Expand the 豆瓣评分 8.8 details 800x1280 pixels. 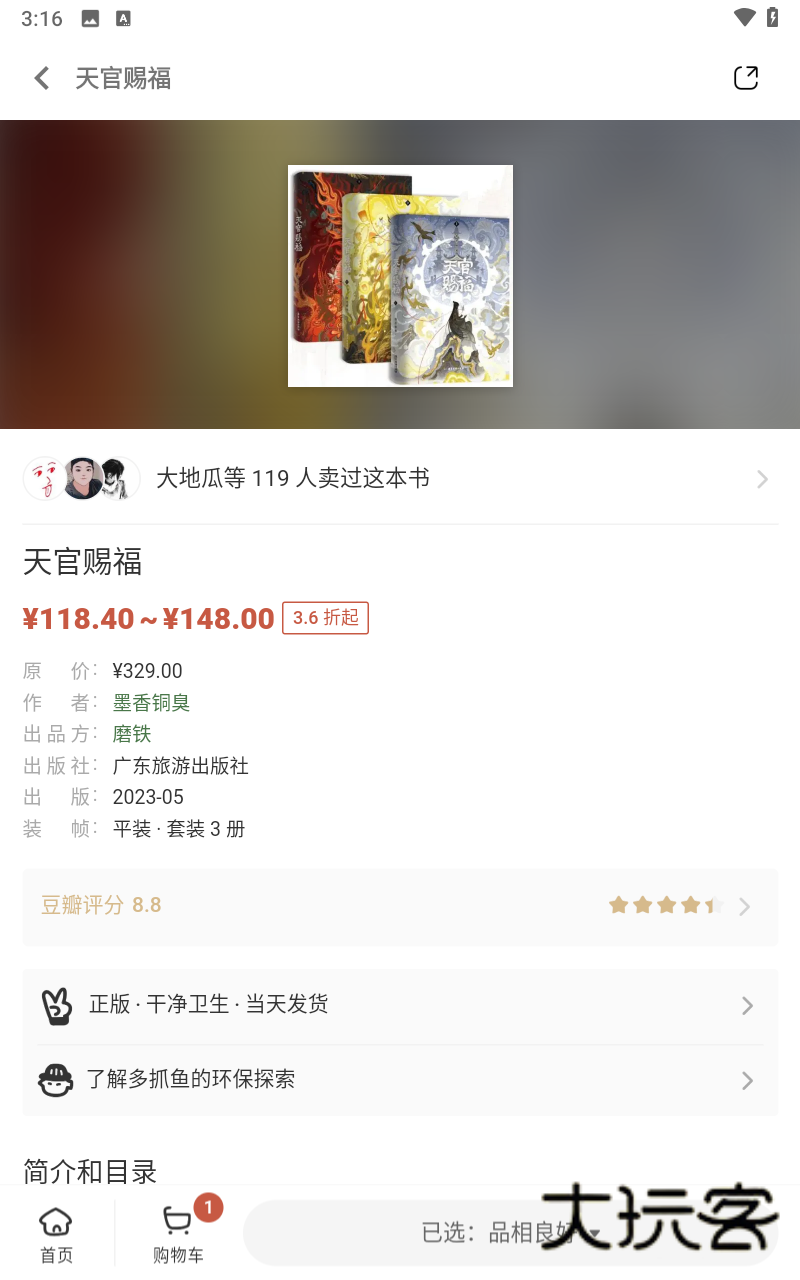[x=744, y=906]
